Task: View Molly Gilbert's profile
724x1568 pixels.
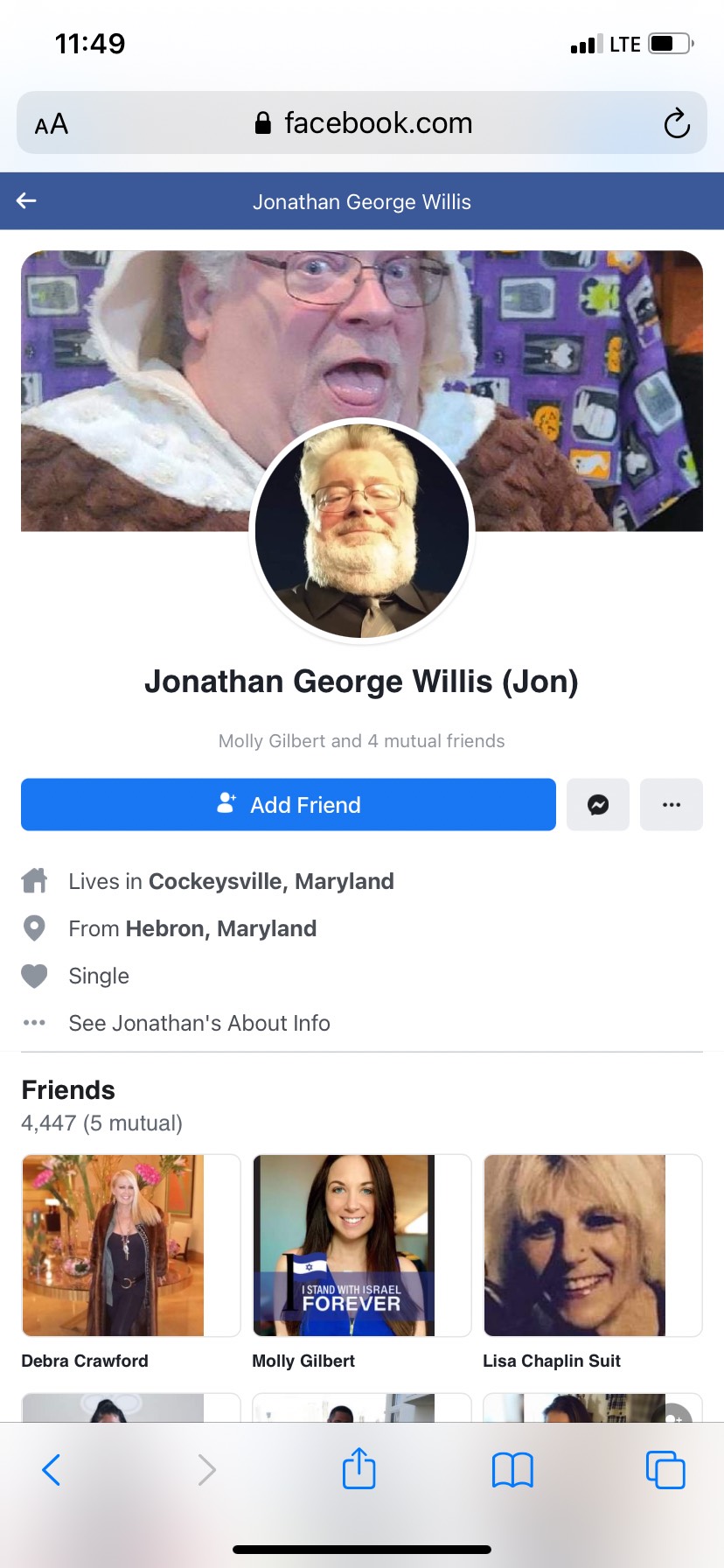Action: click(x=344, y=1245)
